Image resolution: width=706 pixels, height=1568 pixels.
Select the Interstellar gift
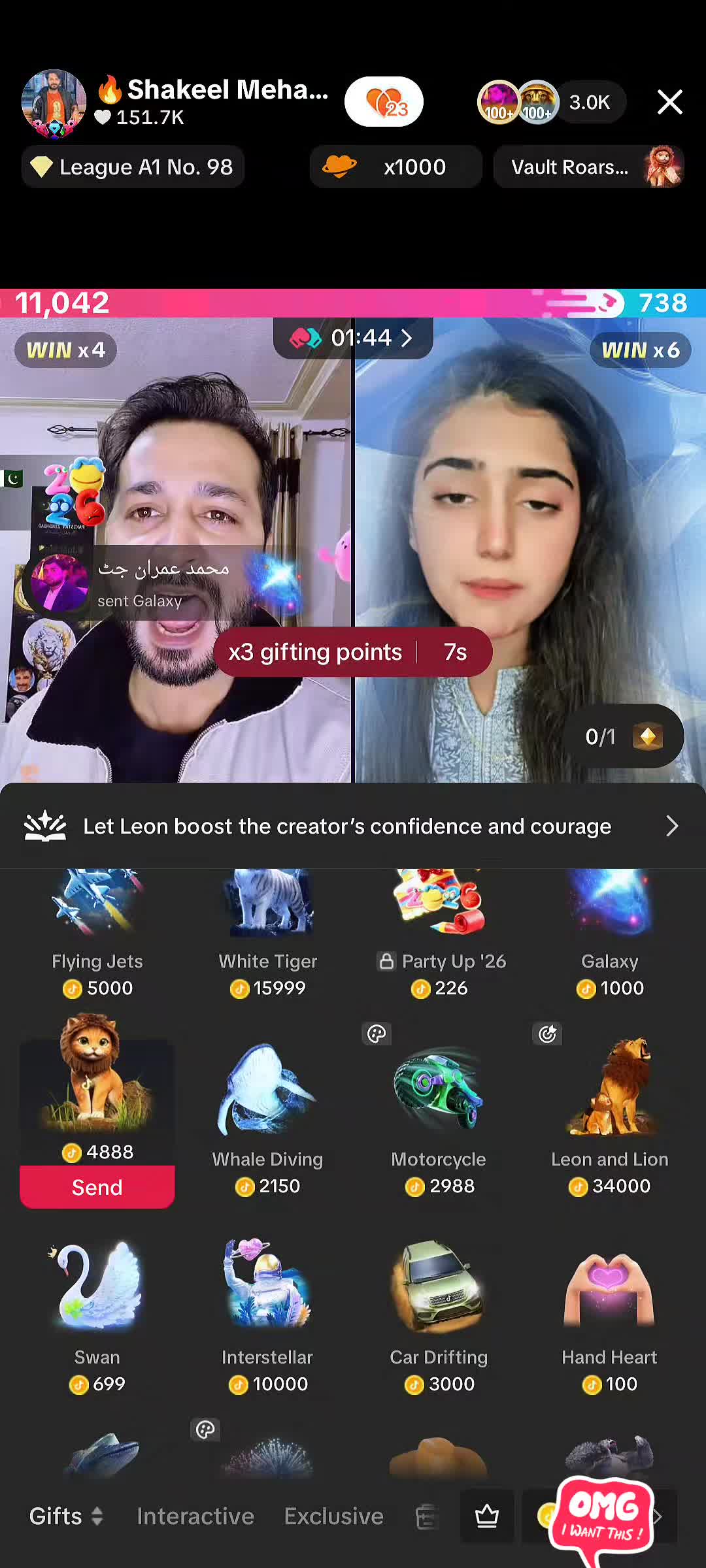[x=268, y=1316]
